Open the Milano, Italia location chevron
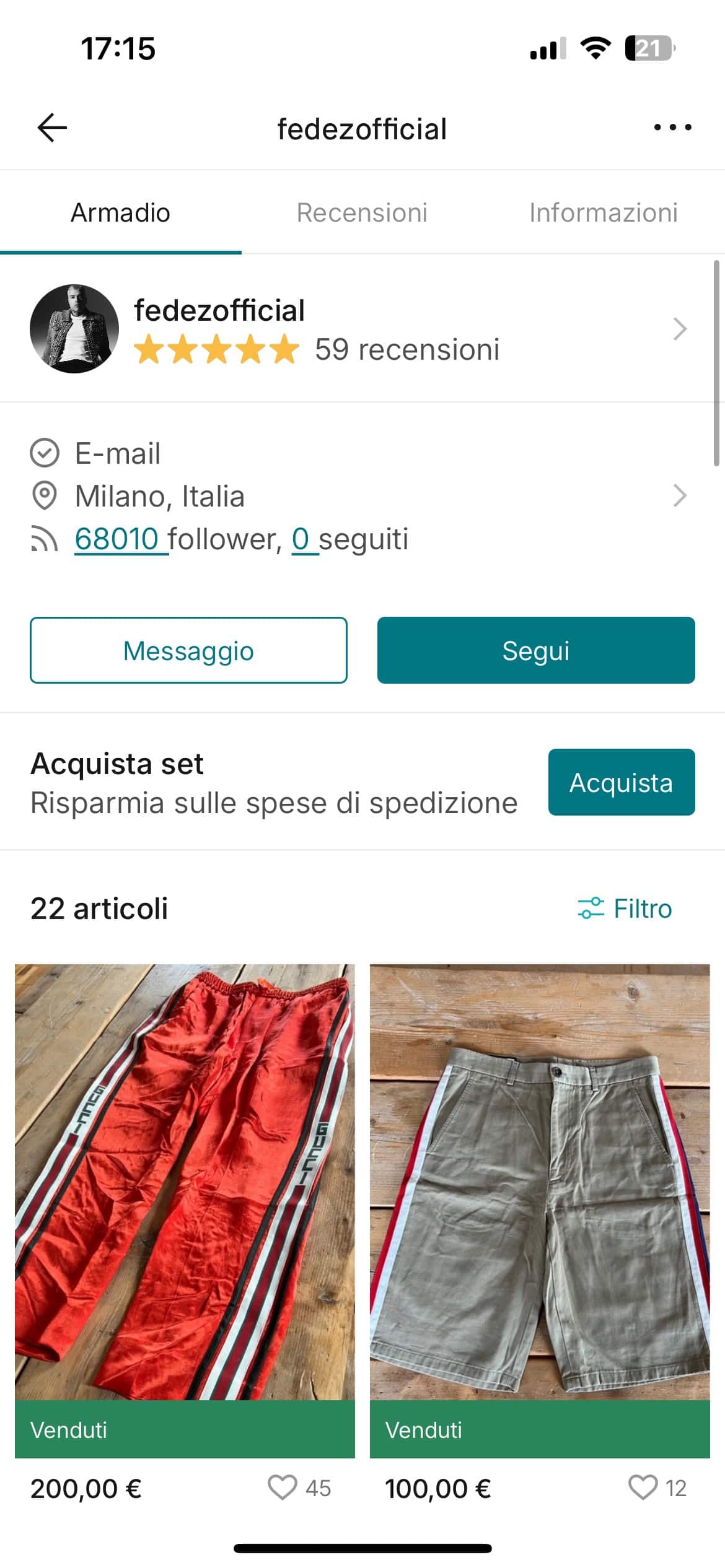725x1568 pixels. pyautogui.click(x=680, y=495)
